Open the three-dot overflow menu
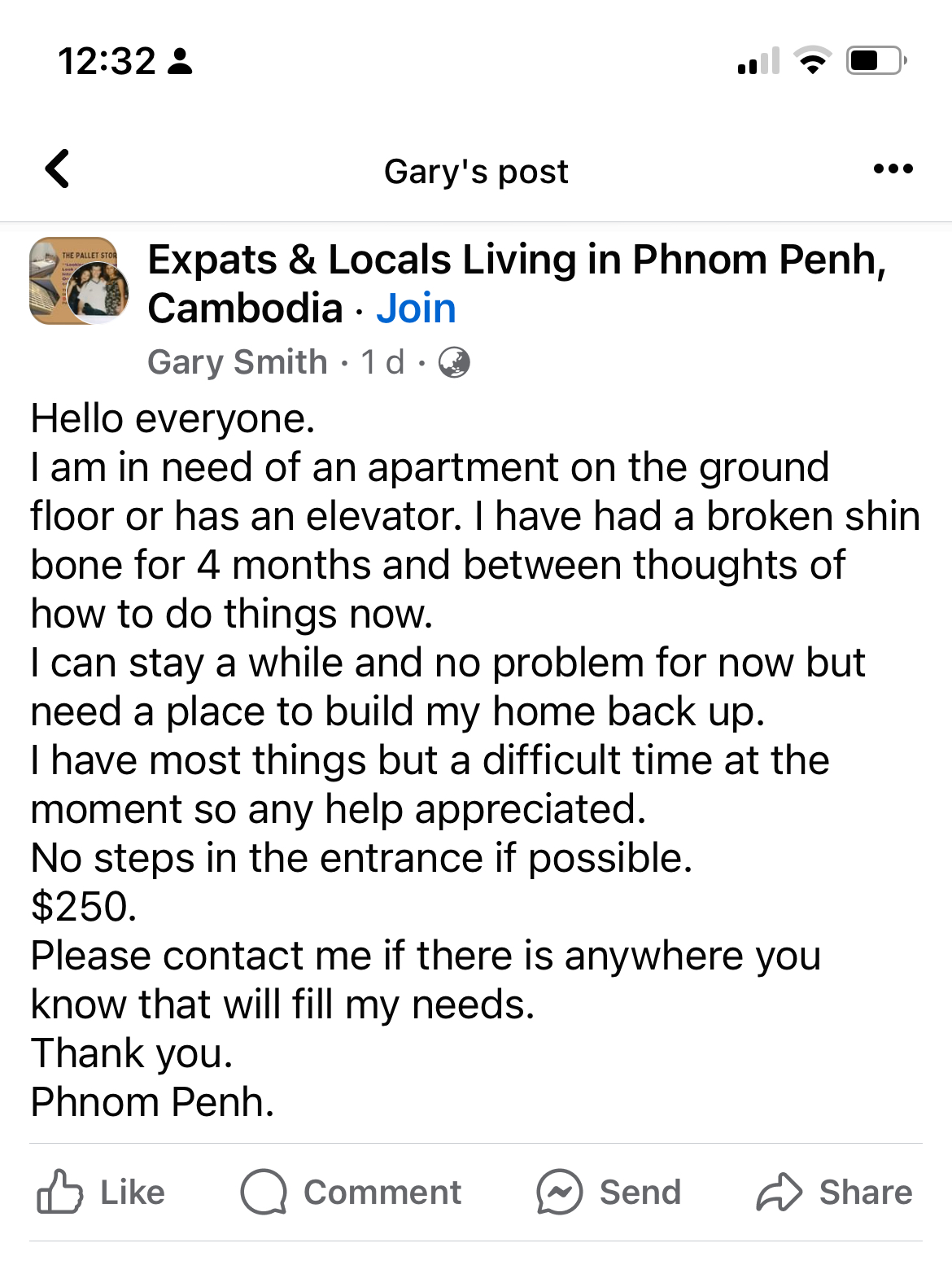This screenshot has height=1265, width=952. click(x=893, y=169)
